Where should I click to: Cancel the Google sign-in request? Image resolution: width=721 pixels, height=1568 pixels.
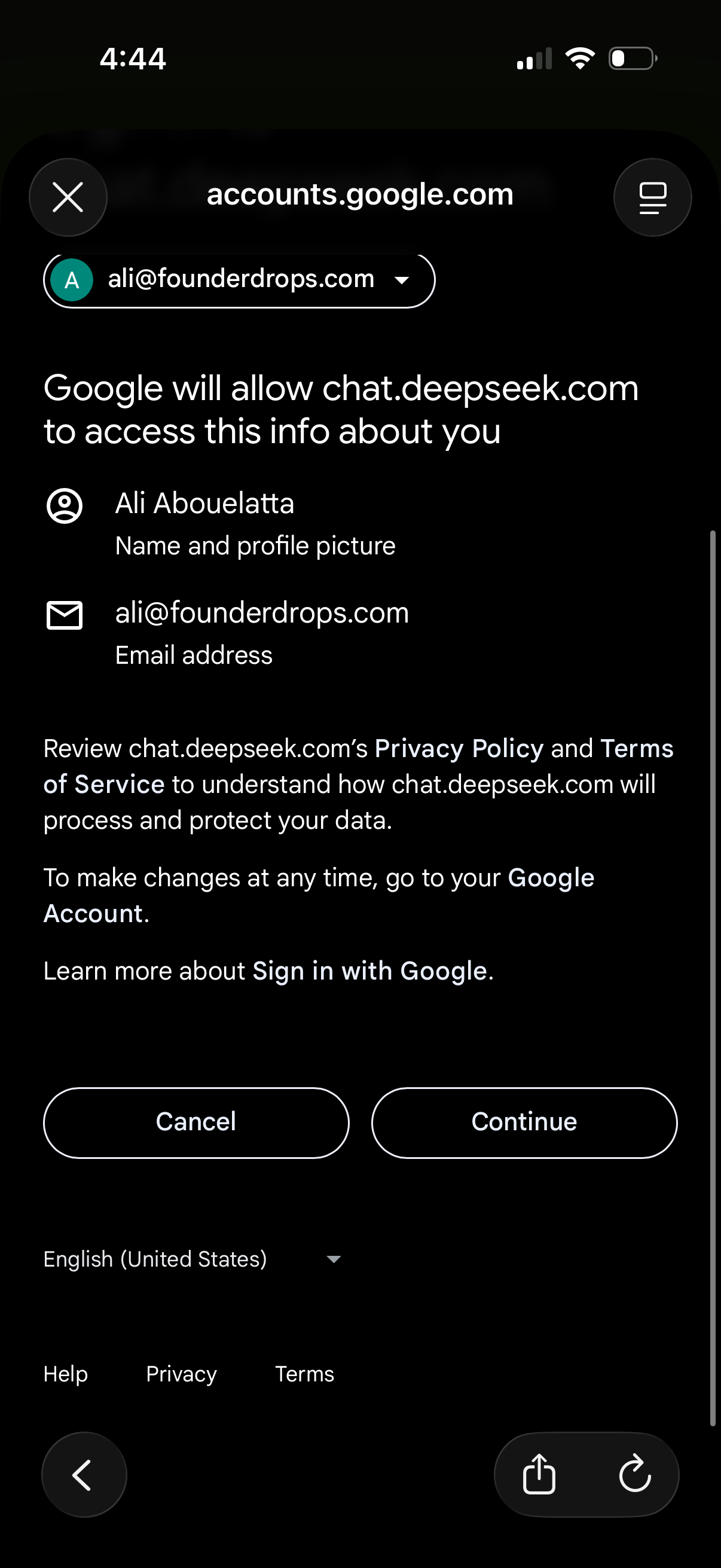click(x=196, y=1122)
